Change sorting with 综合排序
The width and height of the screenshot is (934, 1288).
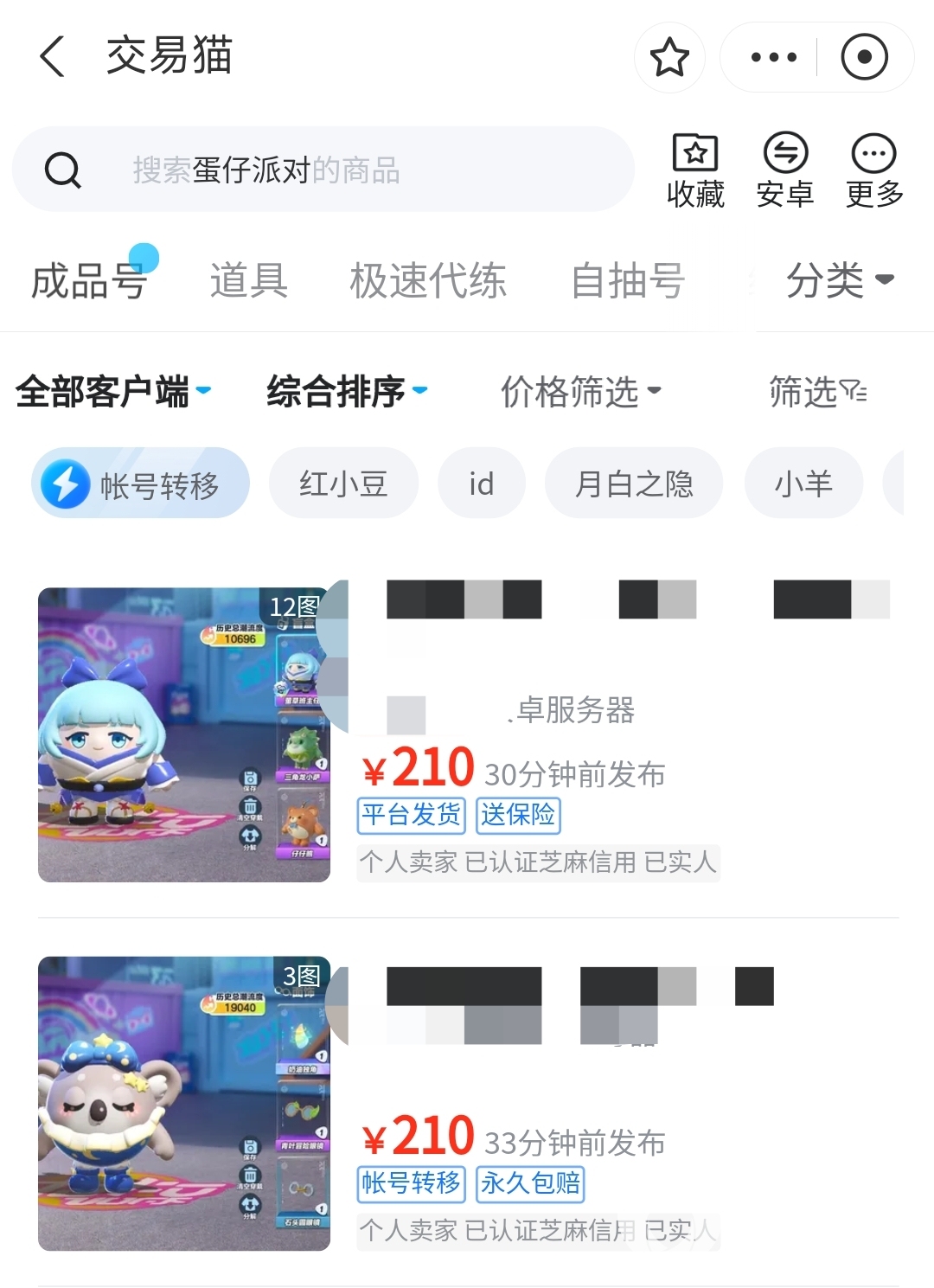pos(346,392)
